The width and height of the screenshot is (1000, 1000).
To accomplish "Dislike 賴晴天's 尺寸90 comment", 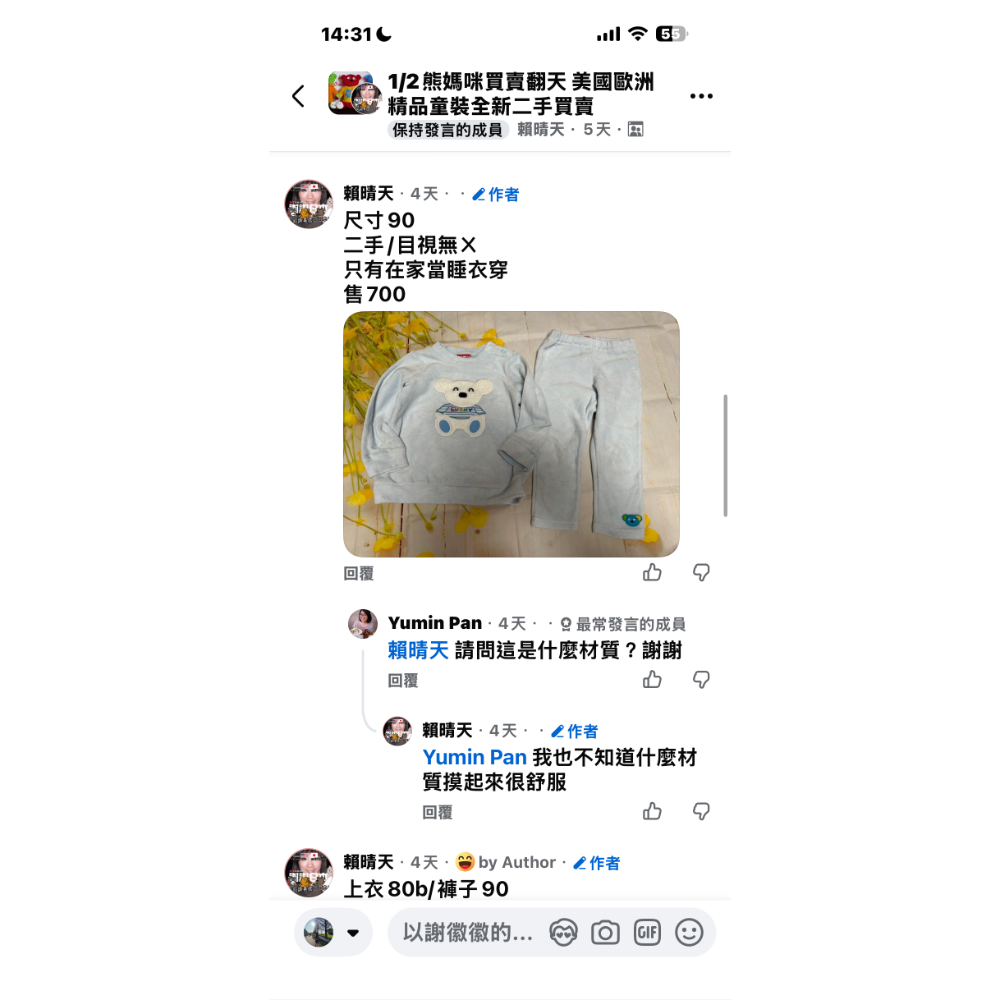I will [x=702, y=573].
